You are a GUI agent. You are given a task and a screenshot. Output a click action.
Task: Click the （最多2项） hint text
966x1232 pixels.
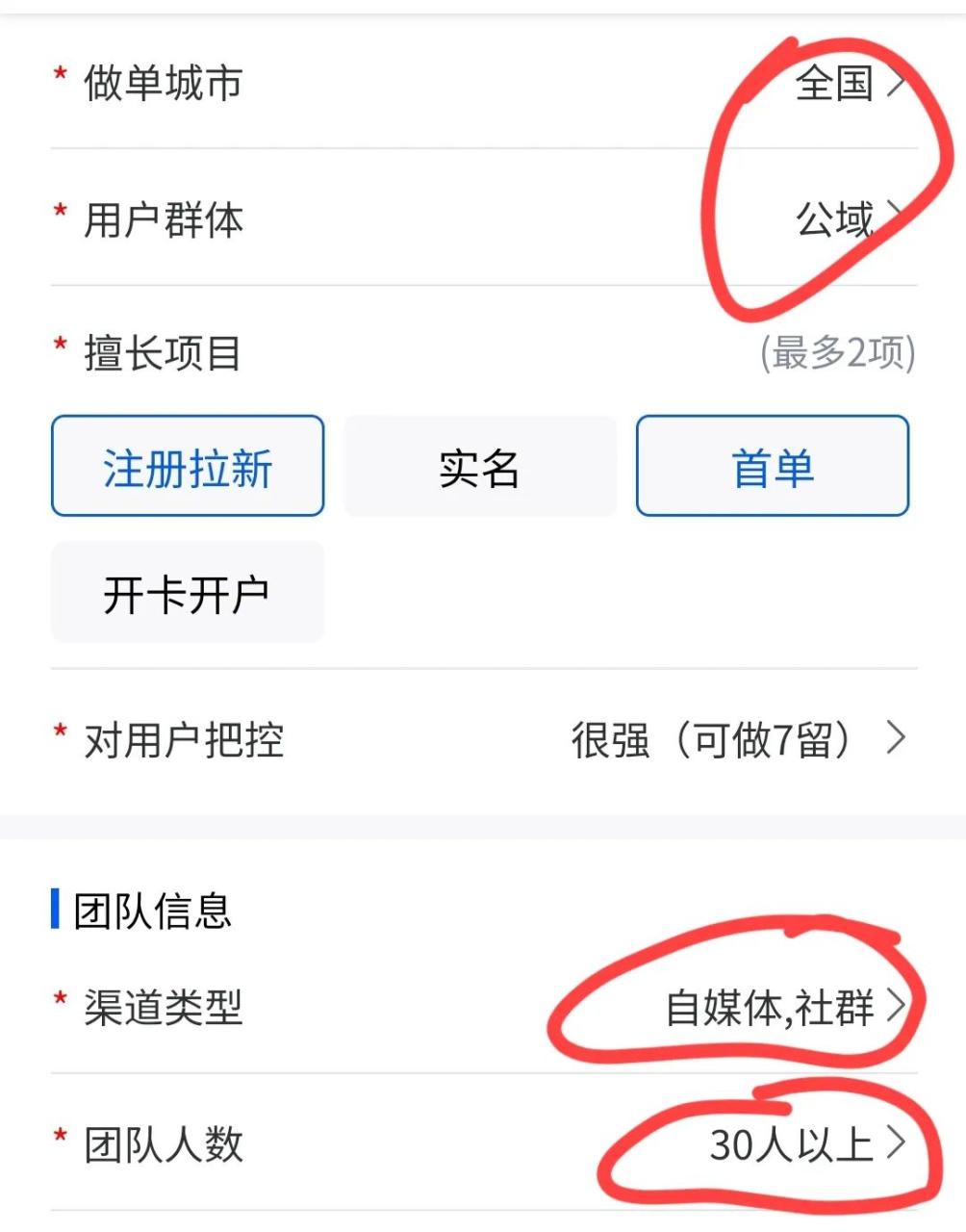tap(835, 354)
